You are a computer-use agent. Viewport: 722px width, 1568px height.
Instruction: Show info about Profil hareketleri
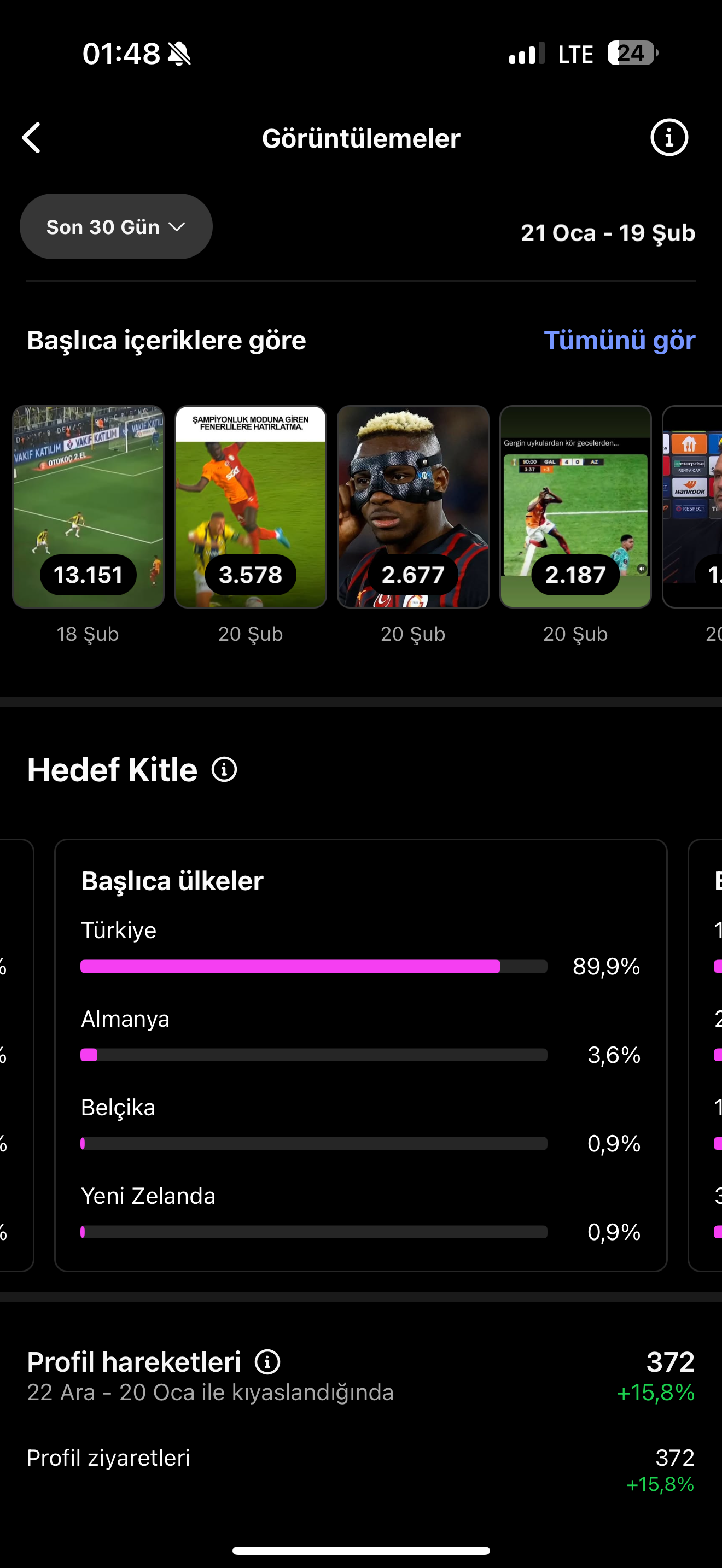click(267, 1362)
